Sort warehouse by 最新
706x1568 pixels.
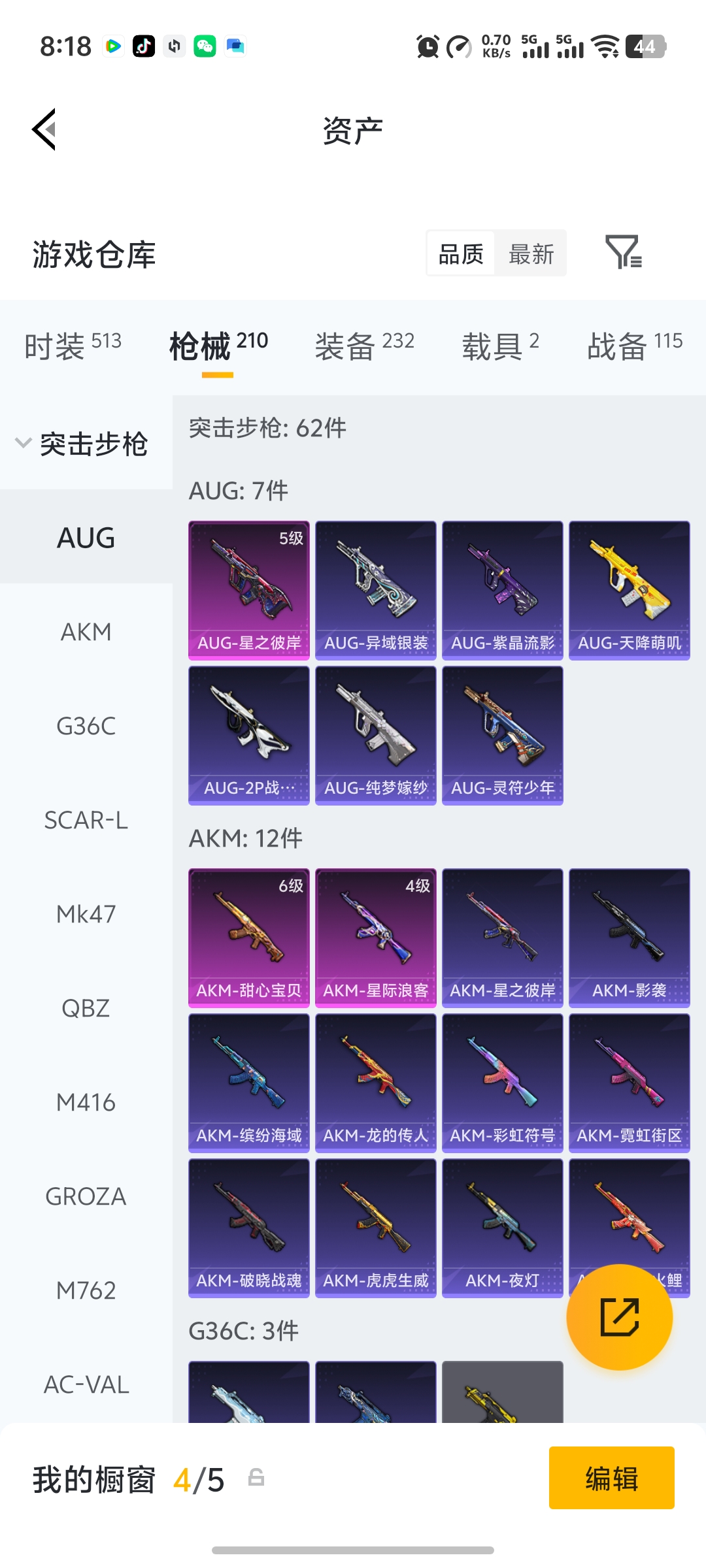click(x=531, y=254)
